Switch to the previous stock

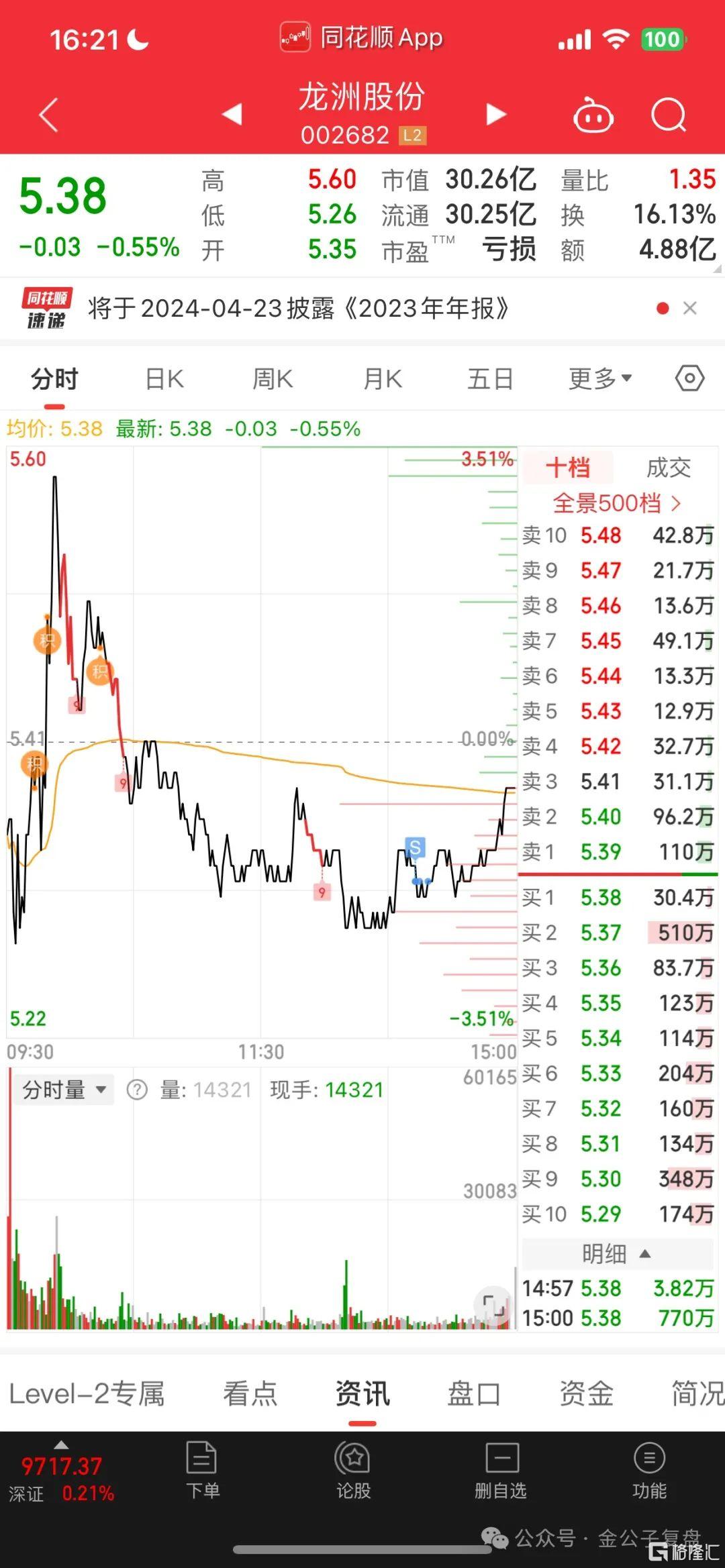coord(232,114)
